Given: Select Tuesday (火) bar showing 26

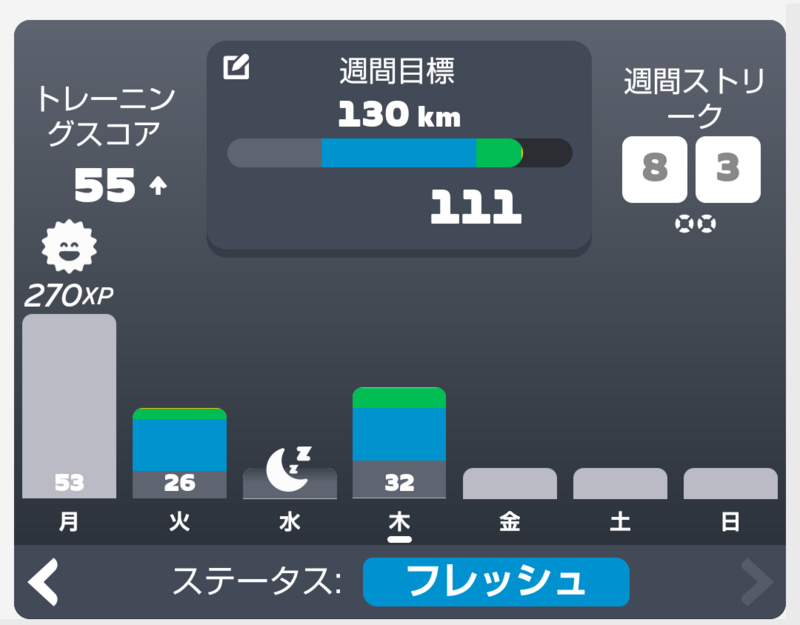Looking at the screenshot, I should tap(180, 453).
